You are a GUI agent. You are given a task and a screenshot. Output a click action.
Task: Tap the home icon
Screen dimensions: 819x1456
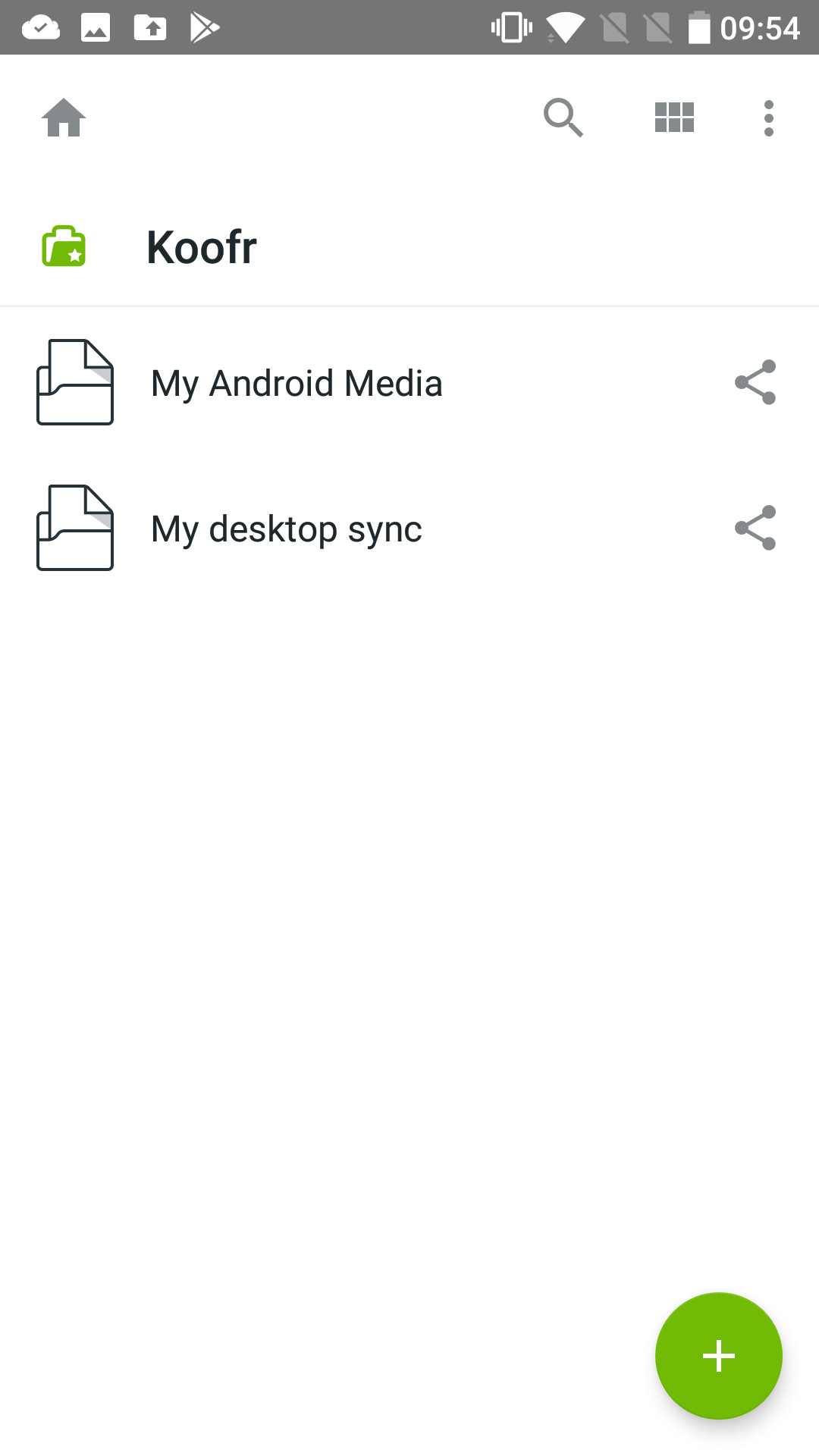[x=64, y=118]
